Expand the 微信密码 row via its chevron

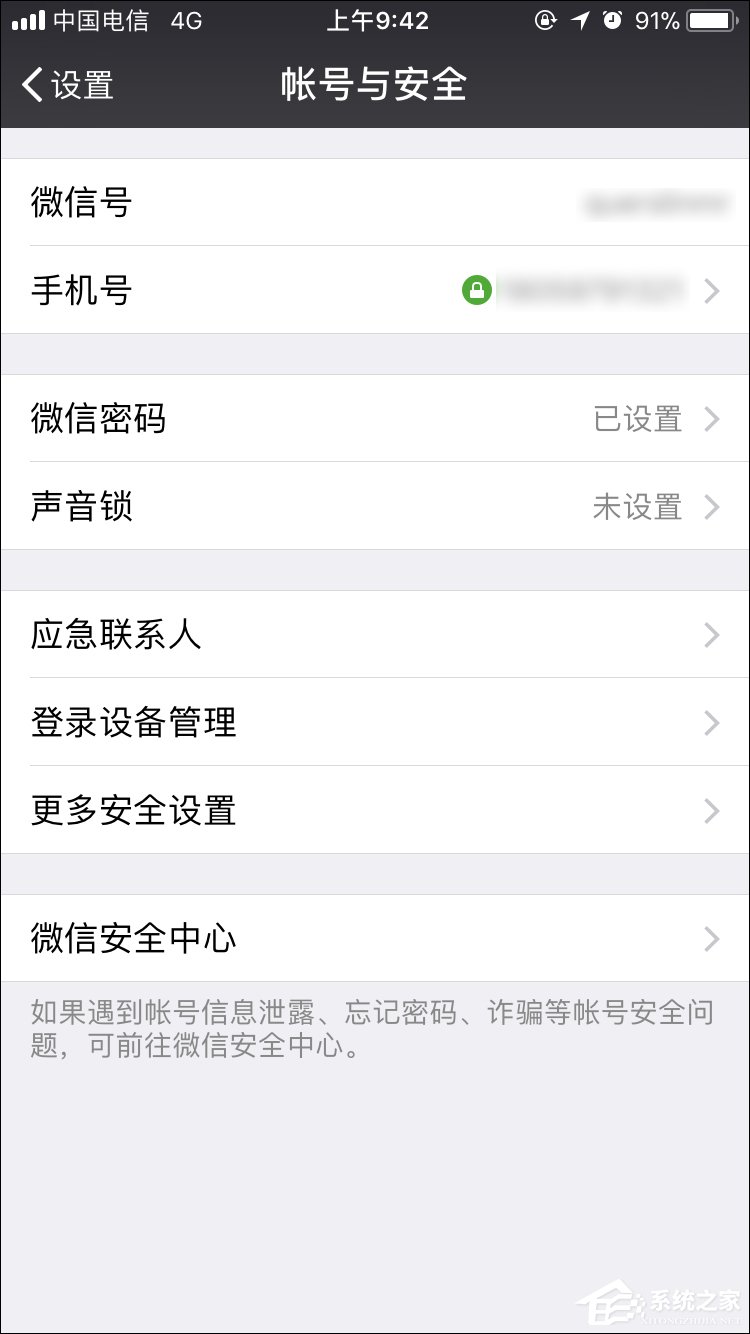712,419
